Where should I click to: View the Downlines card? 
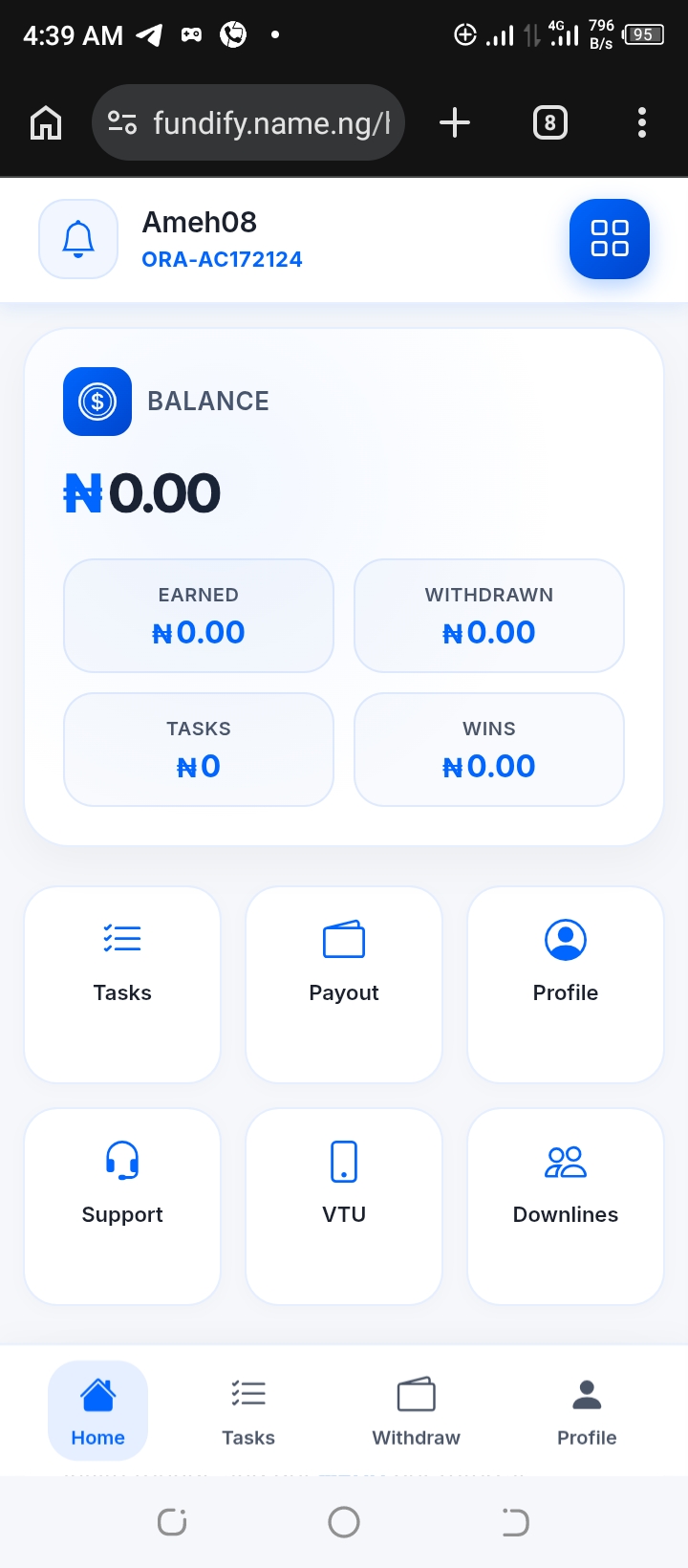[566, 1206]
